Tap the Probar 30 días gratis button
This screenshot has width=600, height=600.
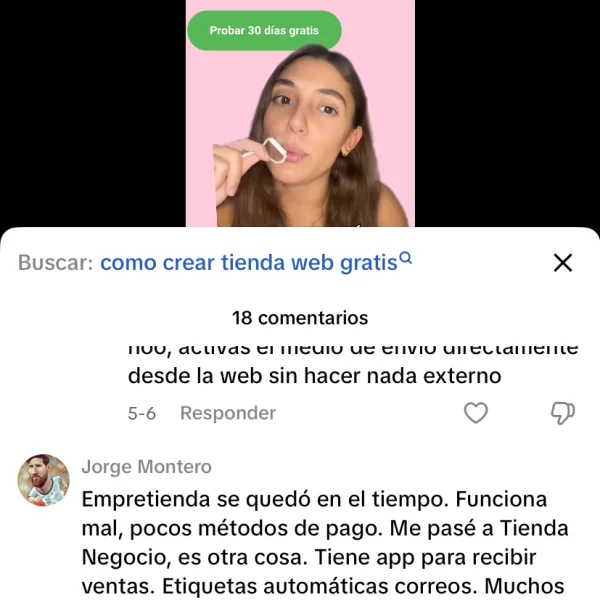(264, 31)
